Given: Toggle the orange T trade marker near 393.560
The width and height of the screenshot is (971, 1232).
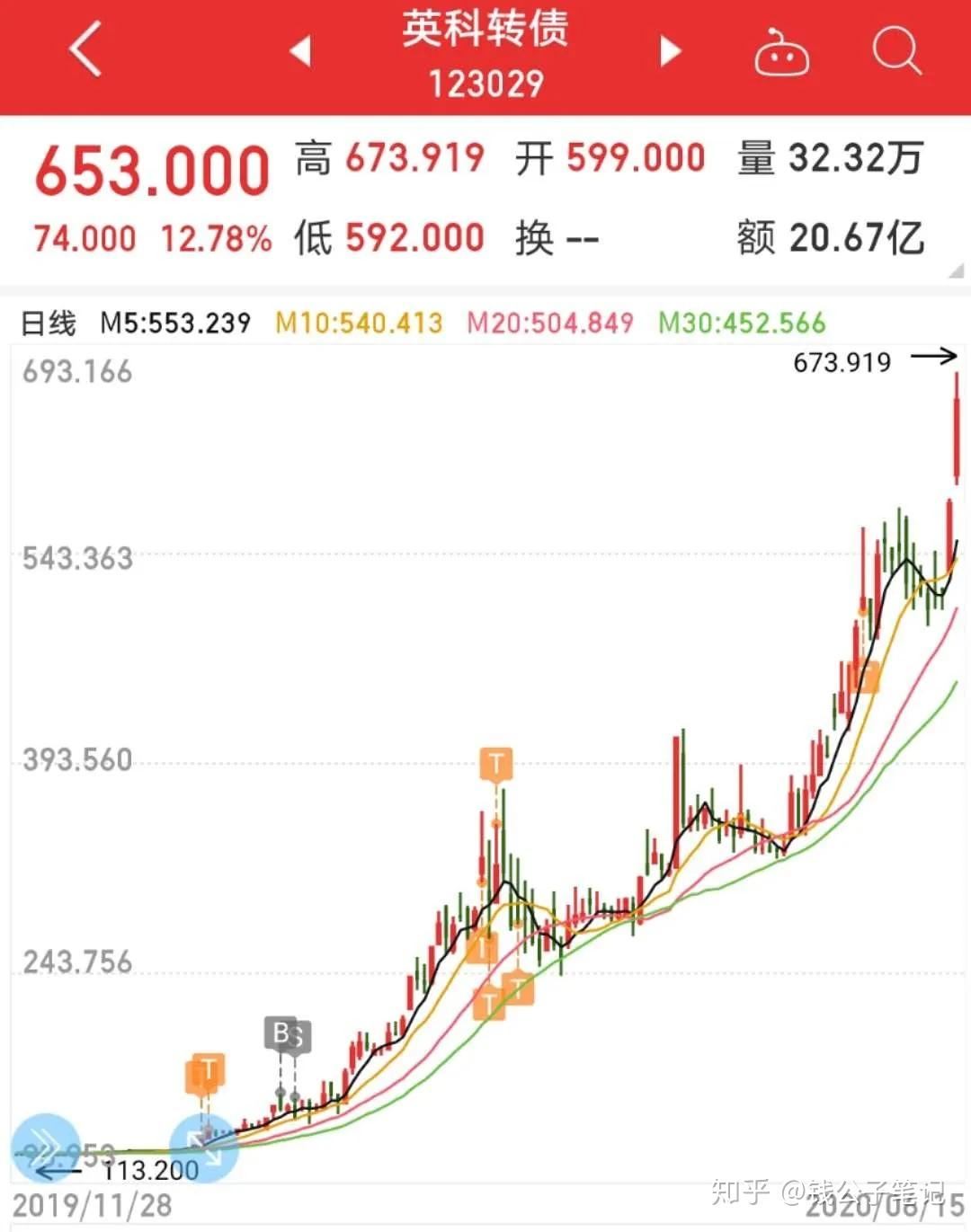Looking at the screenshot, I should 494,763.
